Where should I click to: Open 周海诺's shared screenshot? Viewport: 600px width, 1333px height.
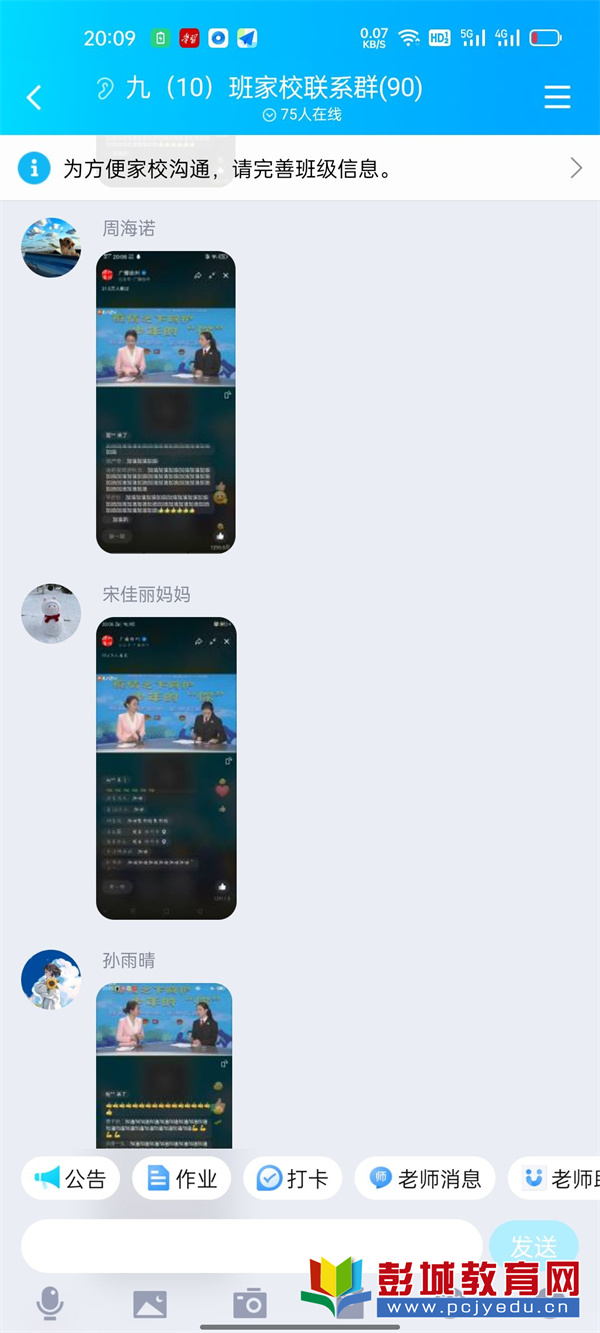tap(166, 402)
